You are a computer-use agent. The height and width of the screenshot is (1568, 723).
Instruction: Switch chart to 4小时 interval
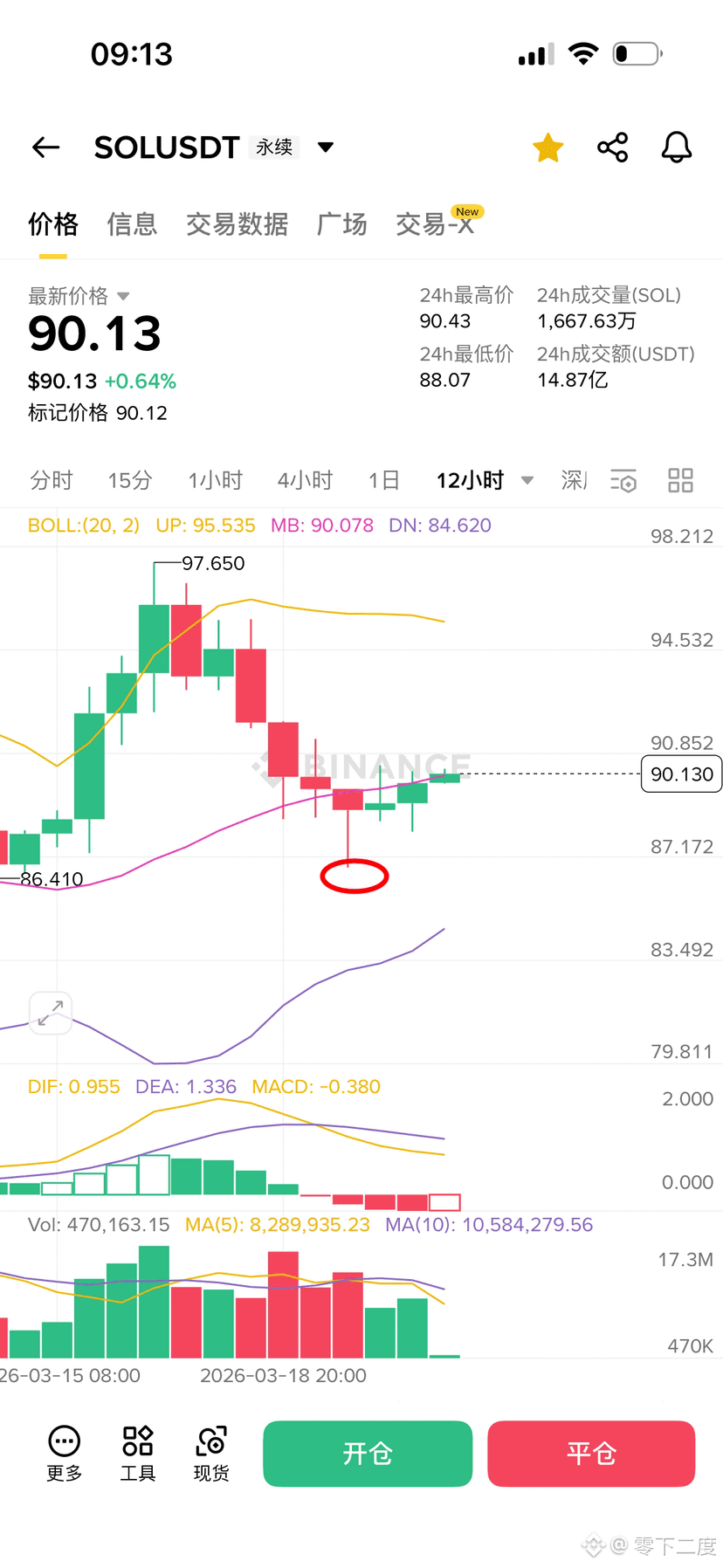pyautogui.click(x=305, y=480)
